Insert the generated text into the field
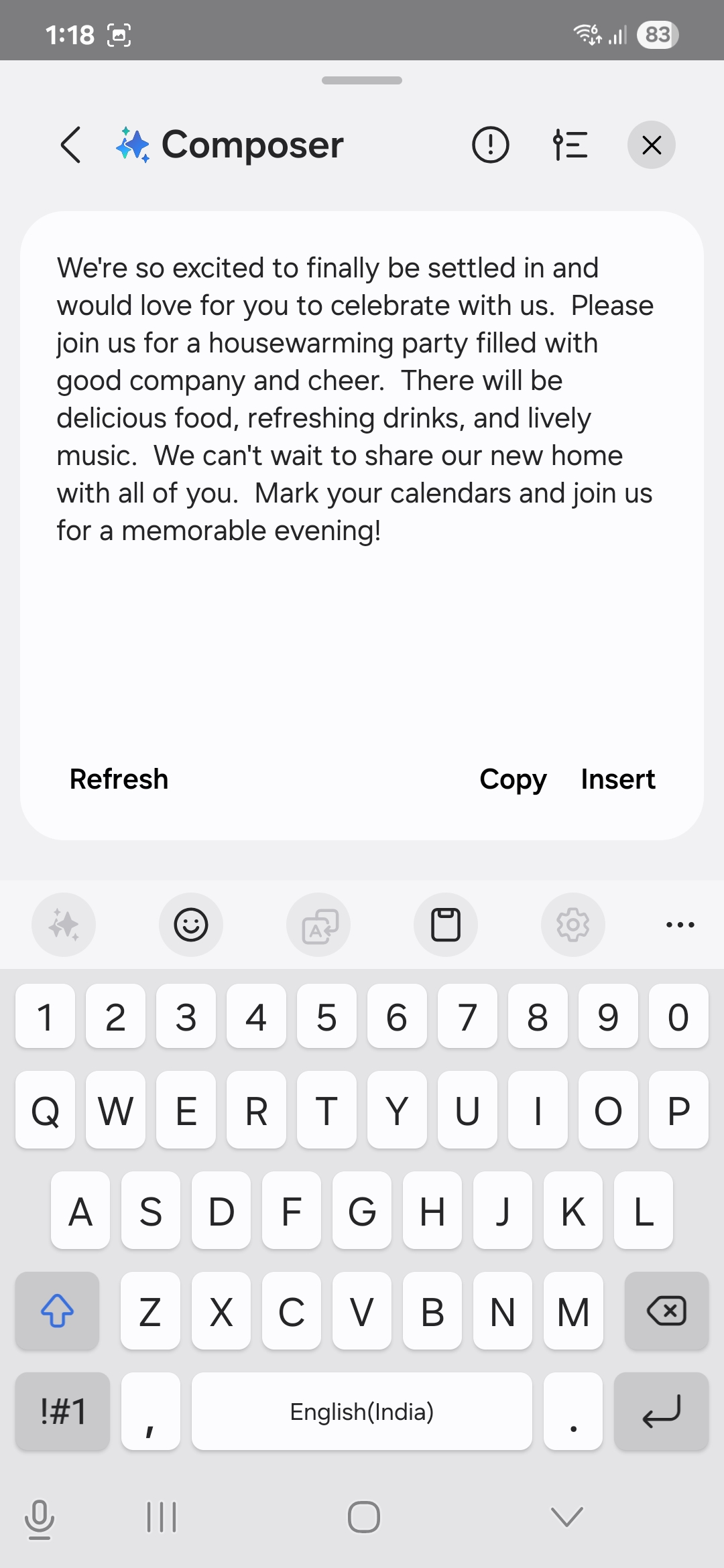The height and width of the screenshot is (1568, 724). pyautogui.click(x=617, y=779)
